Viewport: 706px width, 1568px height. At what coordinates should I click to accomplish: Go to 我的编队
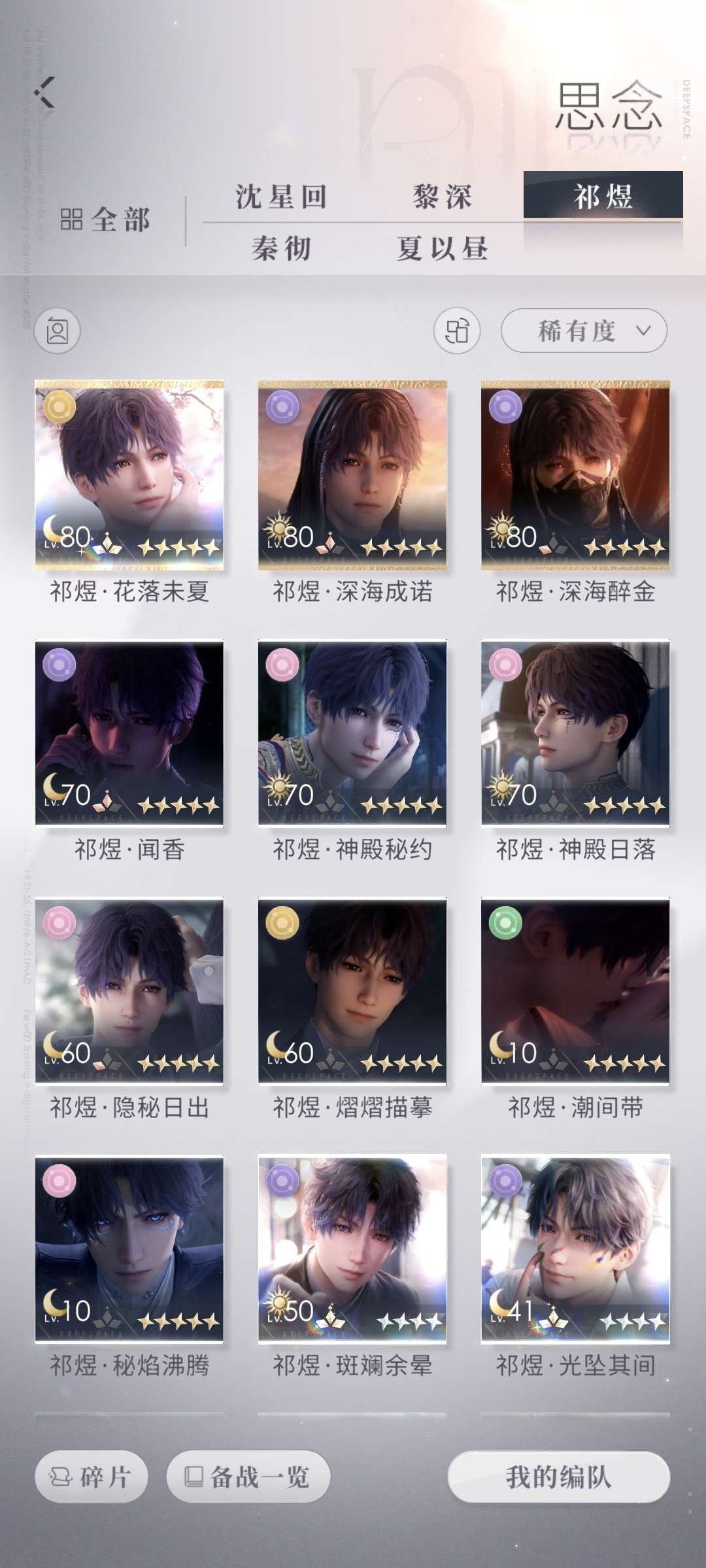coord(559,1477)
